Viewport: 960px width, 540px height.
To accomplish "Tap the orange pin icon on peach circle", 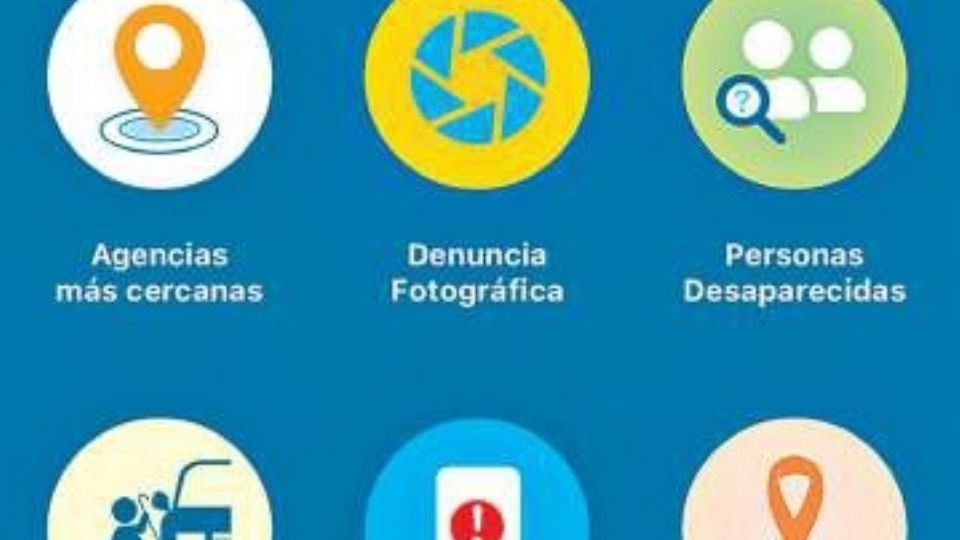I will [x=794, y=495].
